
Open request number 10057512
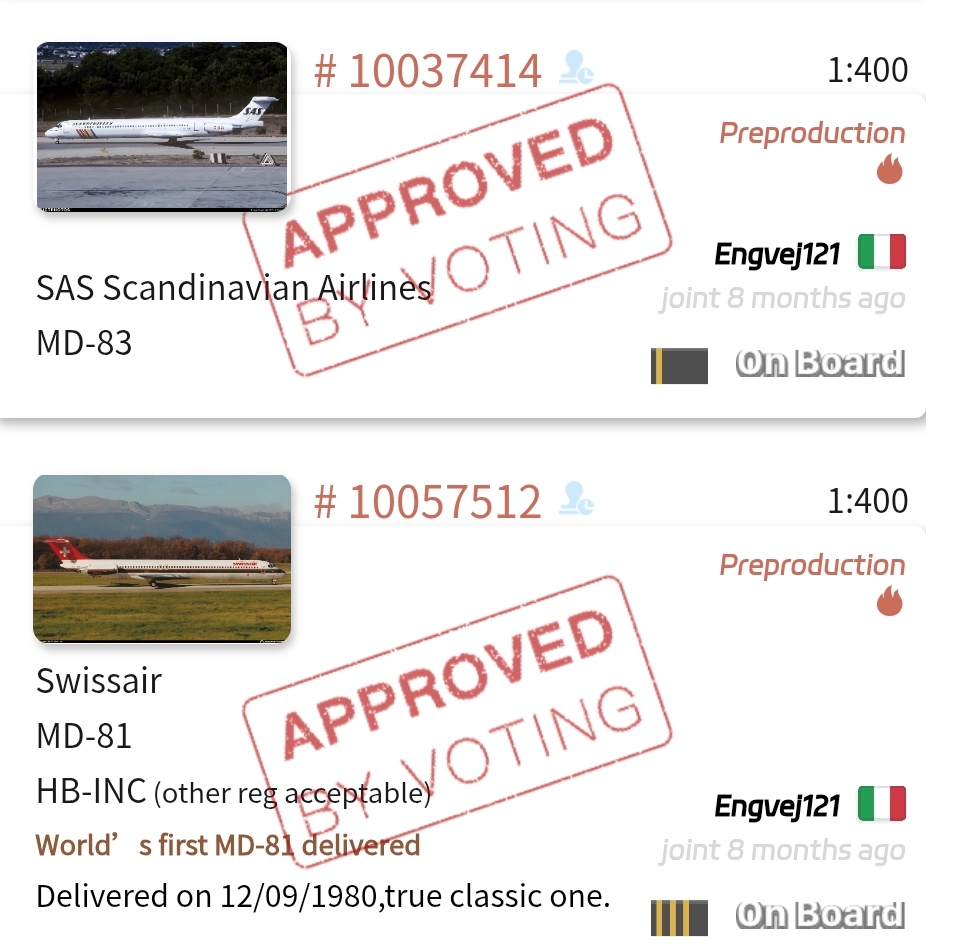click(428, 502)
